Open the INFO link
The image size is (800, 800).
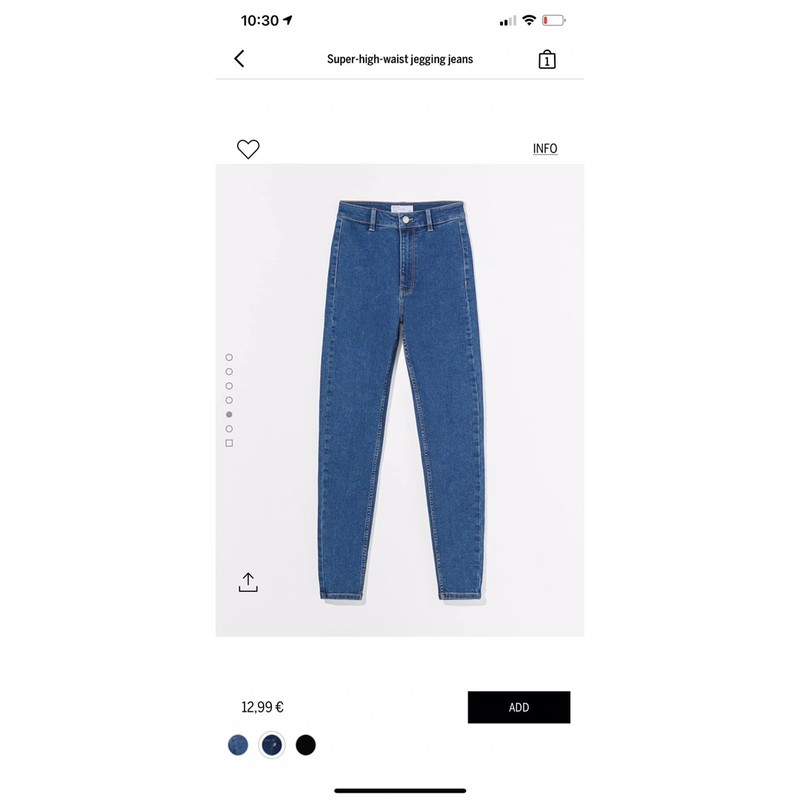(545, 149)
